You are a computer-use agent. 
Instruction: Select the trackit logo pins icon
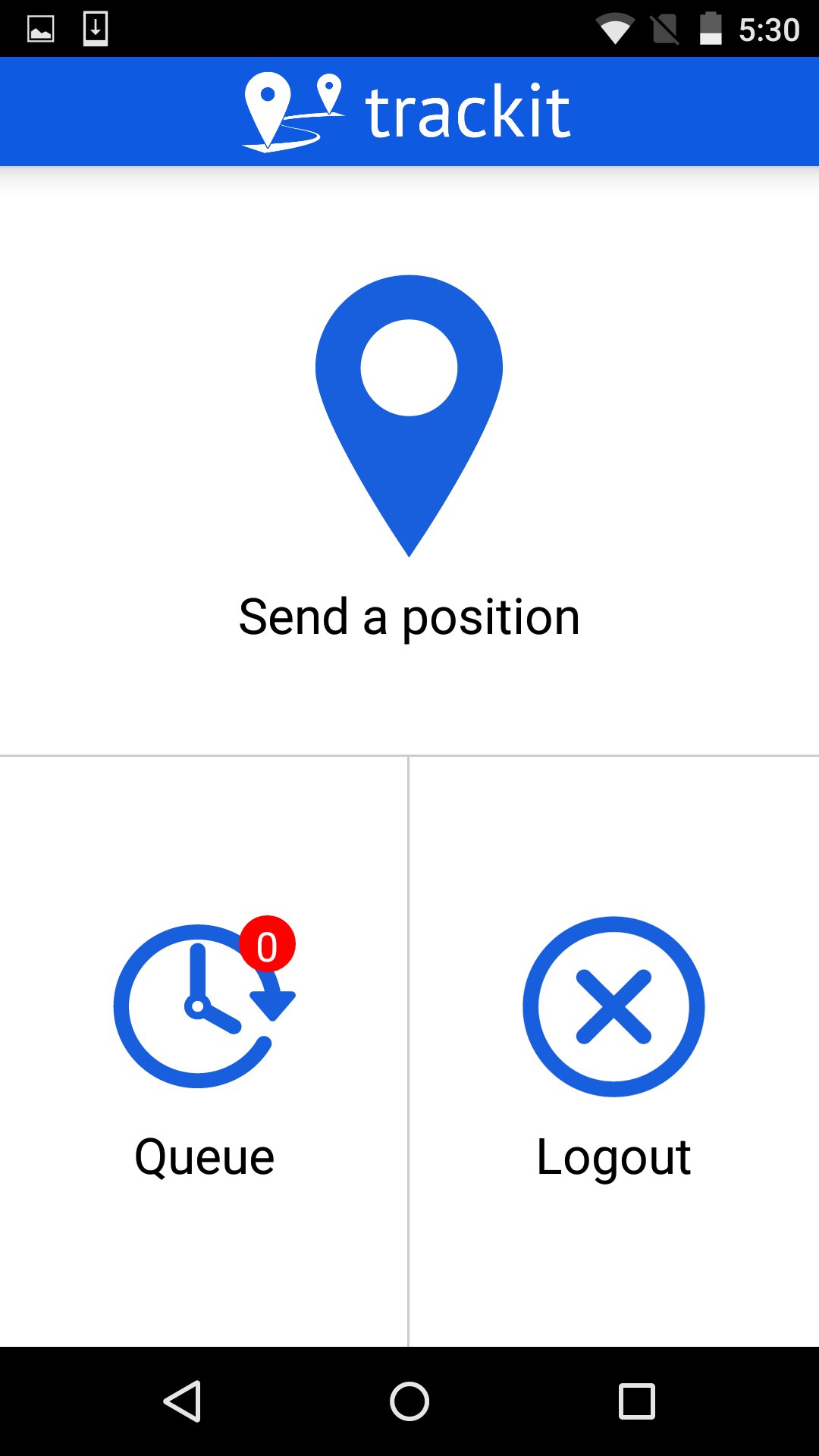(292, 110)
